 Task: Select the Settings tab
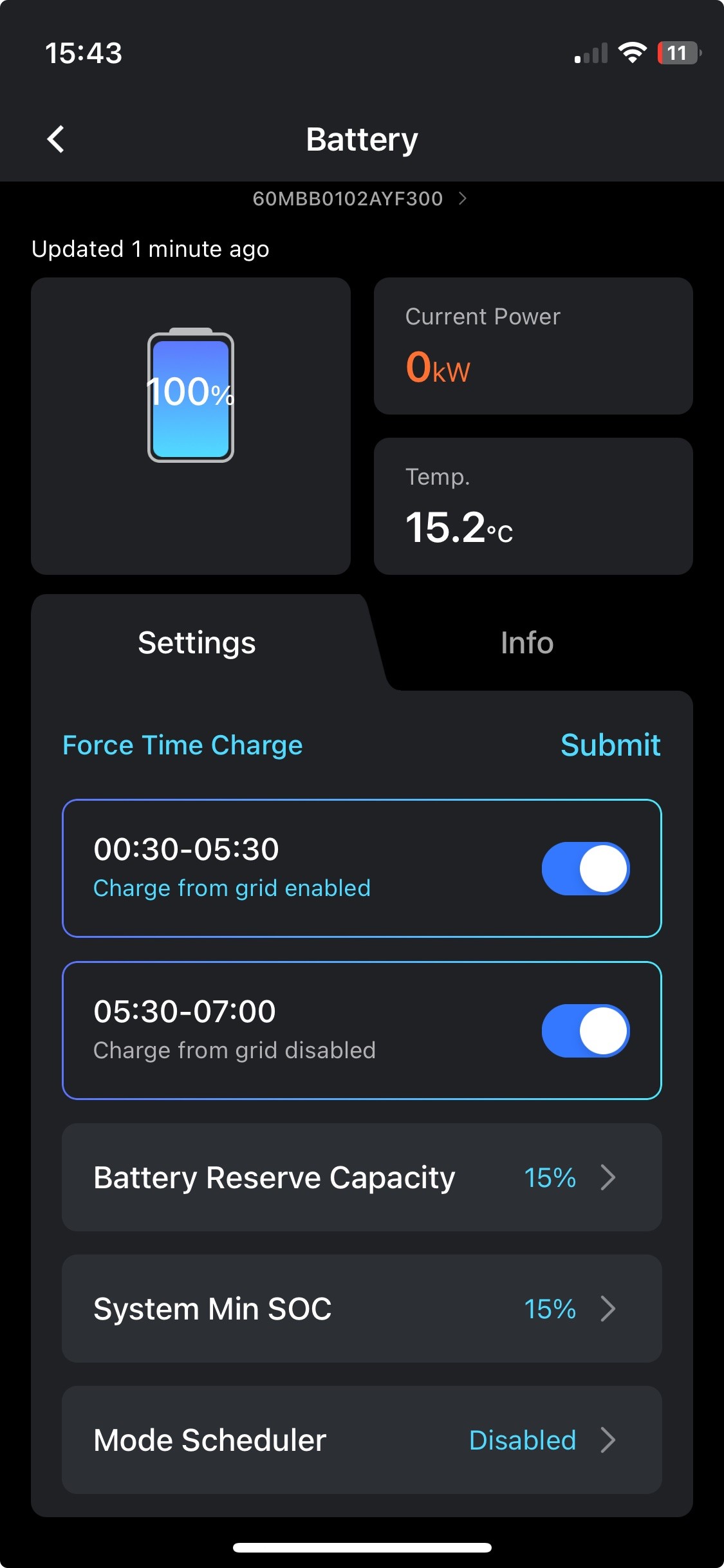point(197,643)
